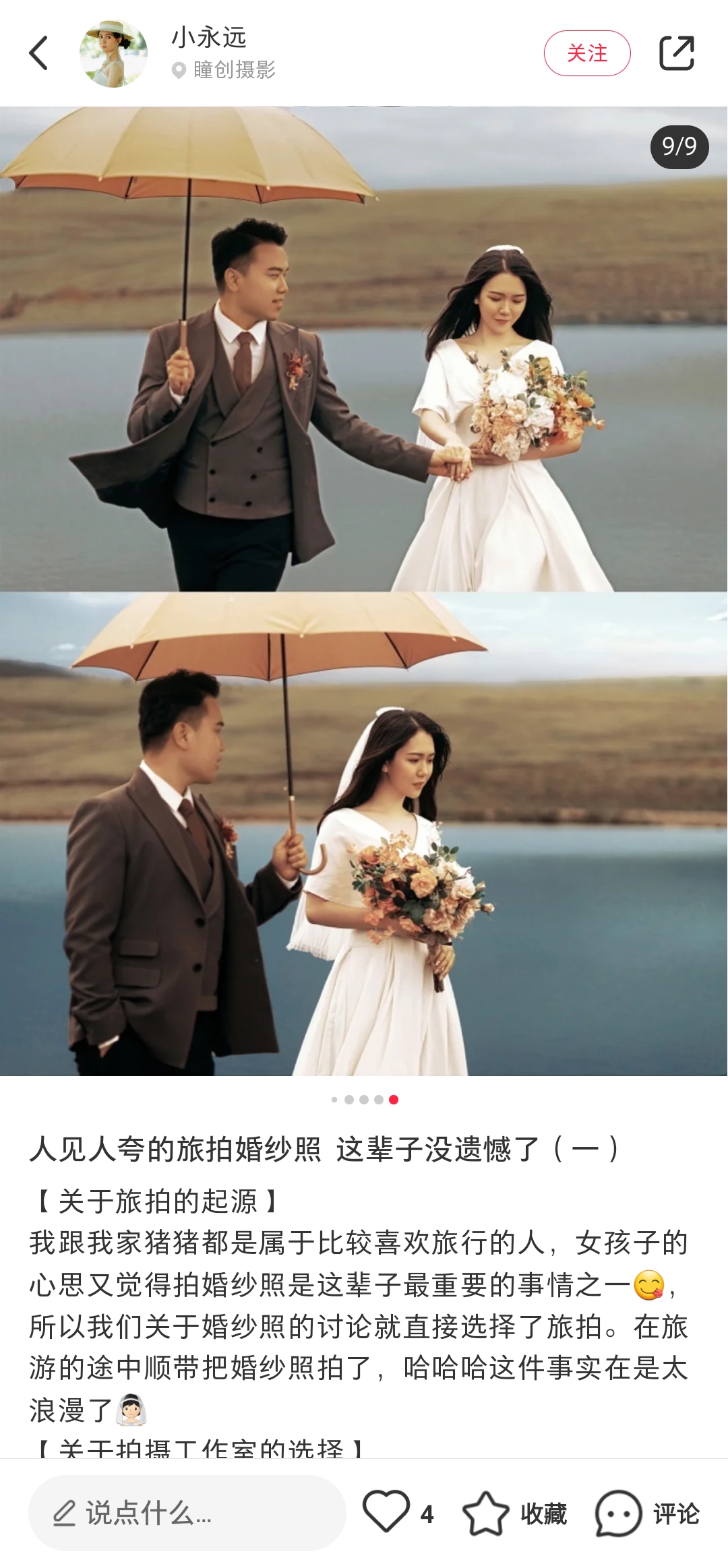The image size is (728, 1568).
Task: Tap the 关注 follow button
Action: click(x=586, y=53)
